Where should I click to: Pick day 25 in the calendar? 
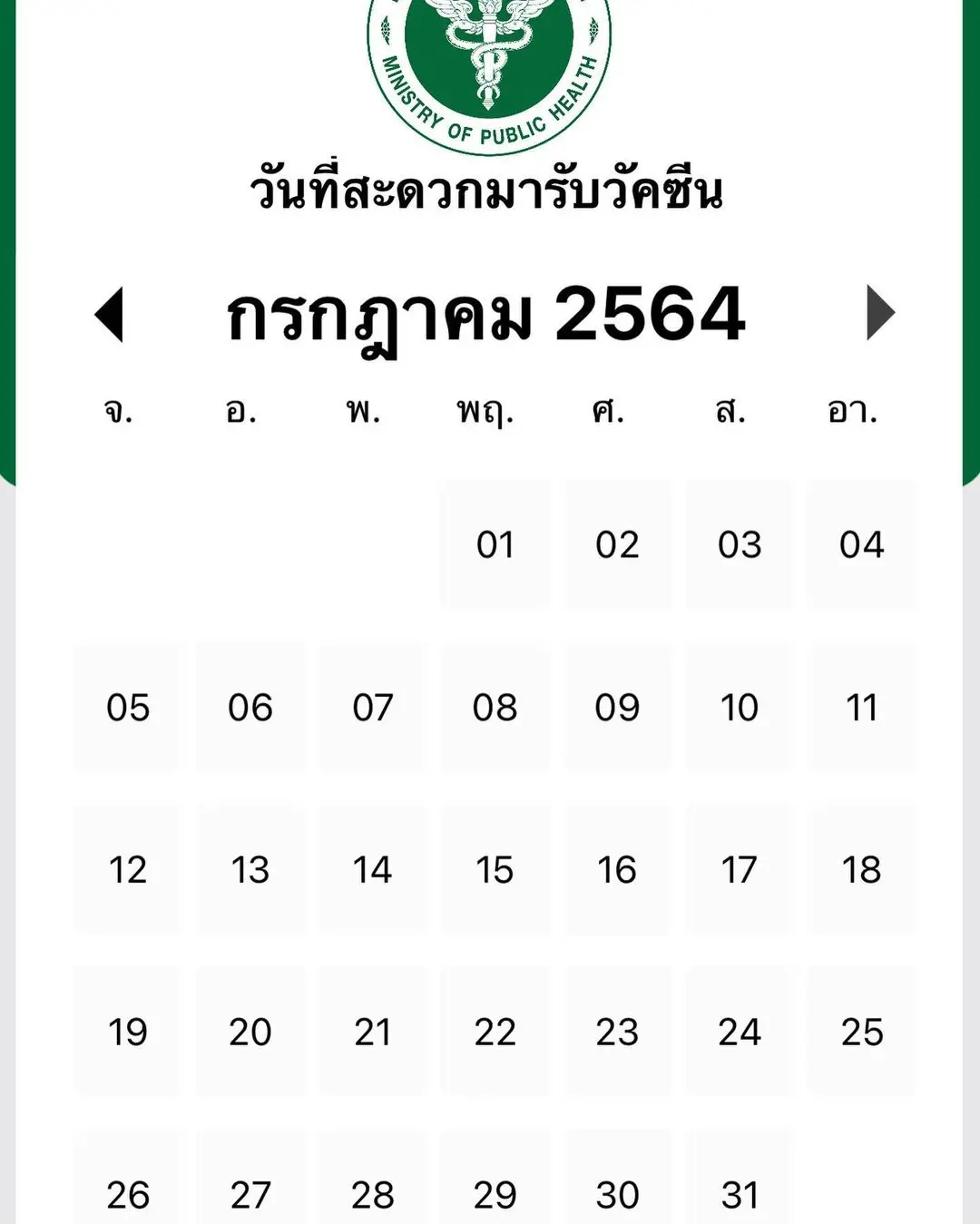(861, 1032)
